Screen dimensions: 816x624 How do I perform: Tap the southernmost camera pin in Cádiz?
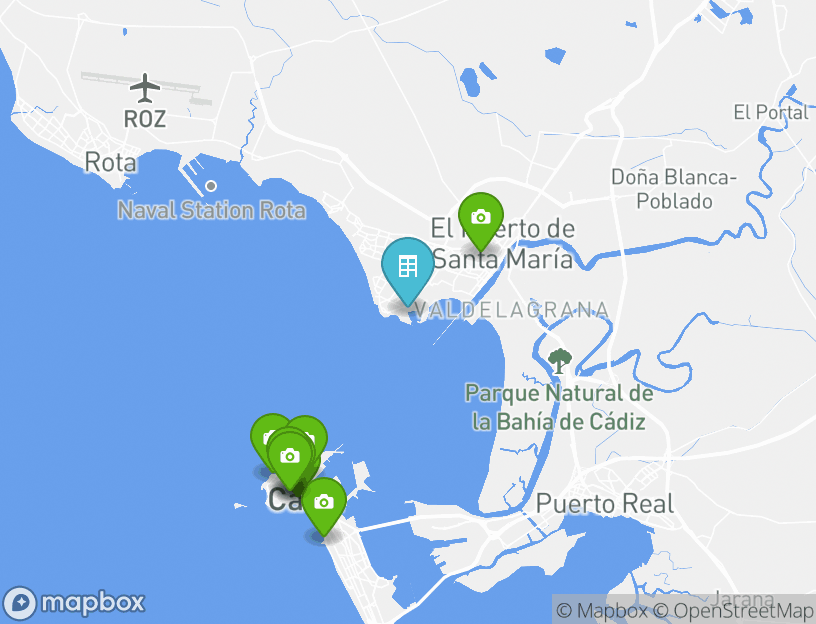[x=323, y=503]
